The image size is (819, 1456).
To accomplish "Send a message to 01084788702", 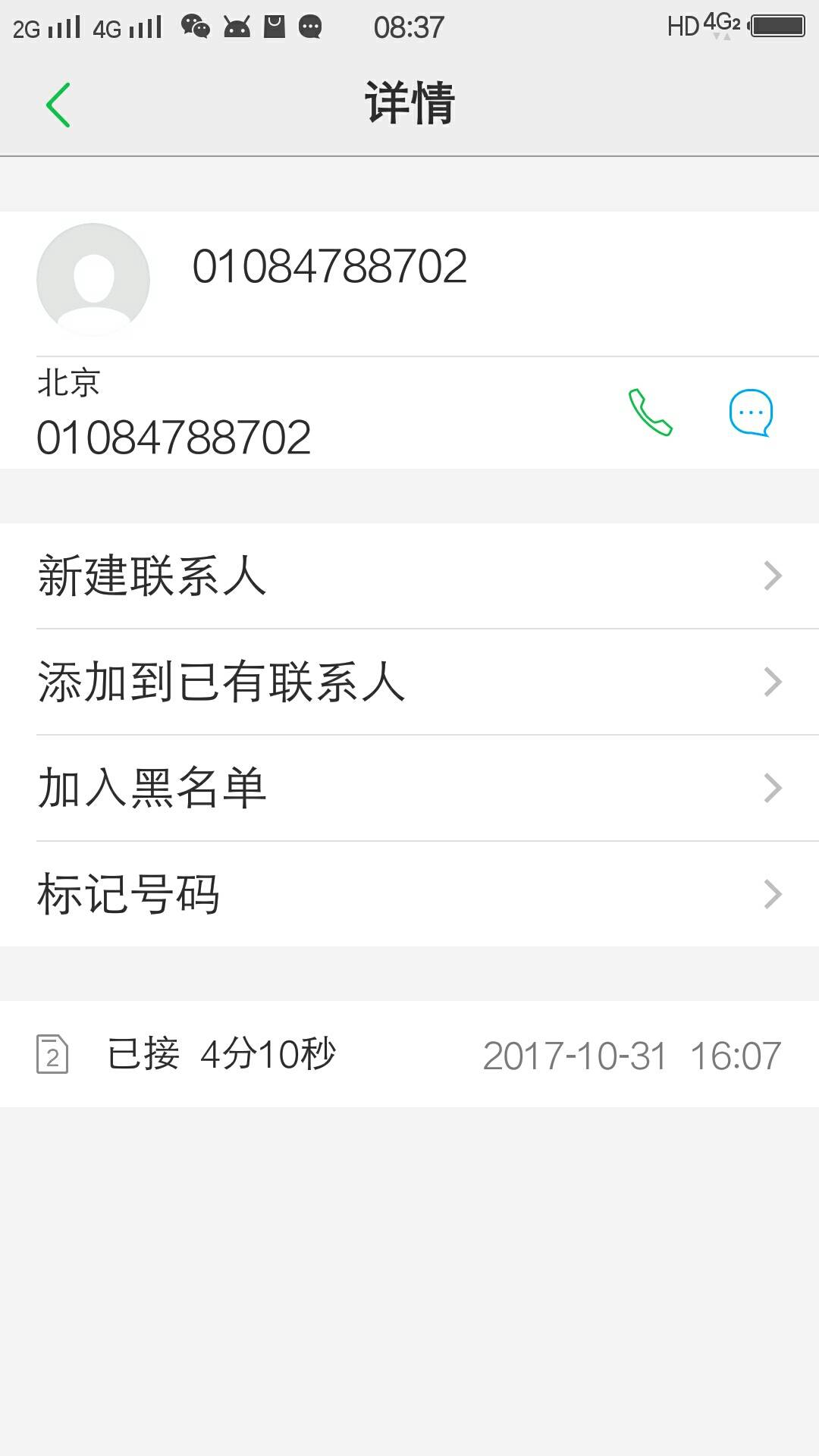I will [750, 413].
